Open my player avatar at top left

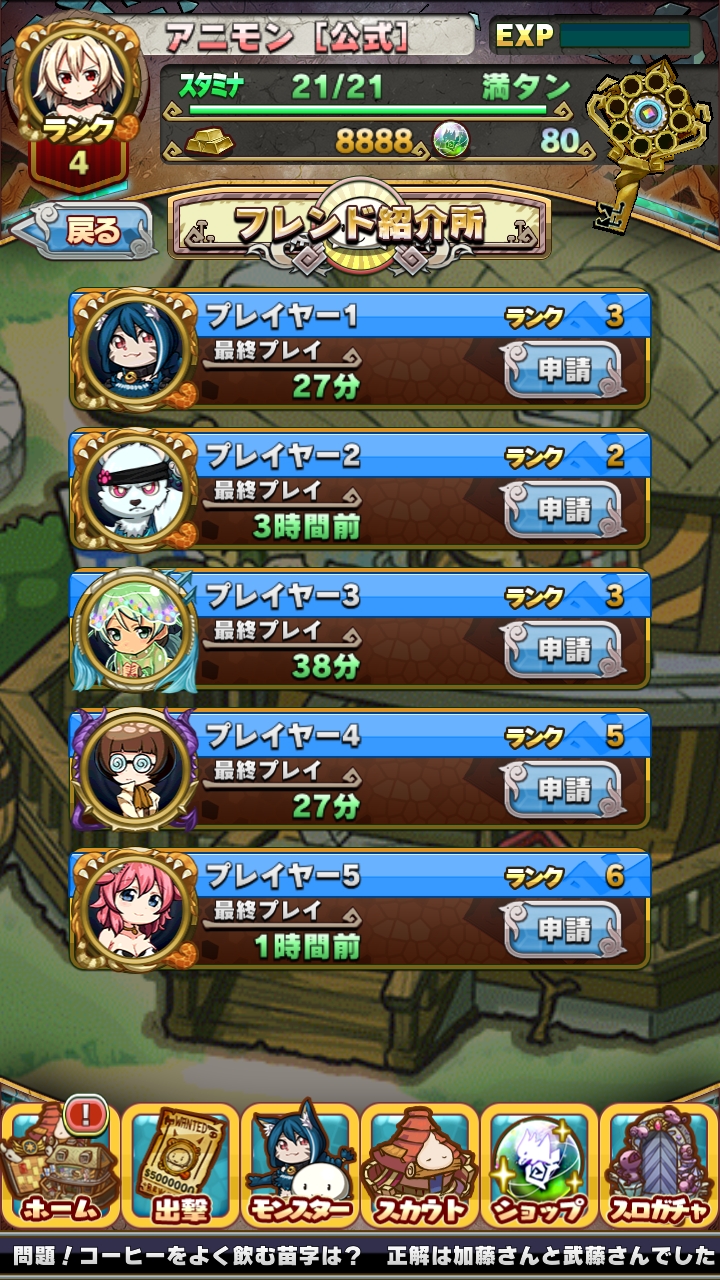[x=78, y=85]
